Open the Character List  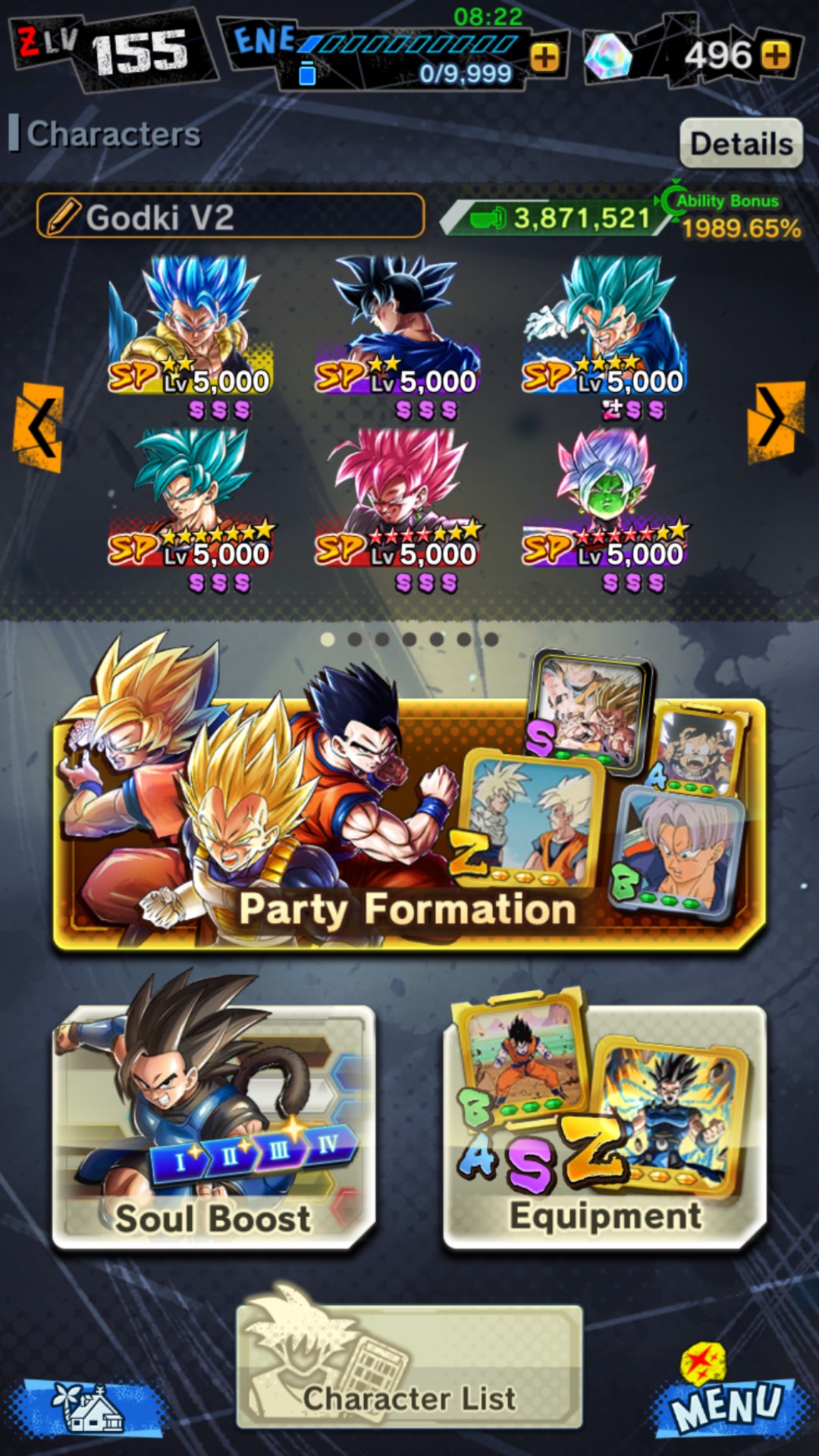[x=409, y=1366]
